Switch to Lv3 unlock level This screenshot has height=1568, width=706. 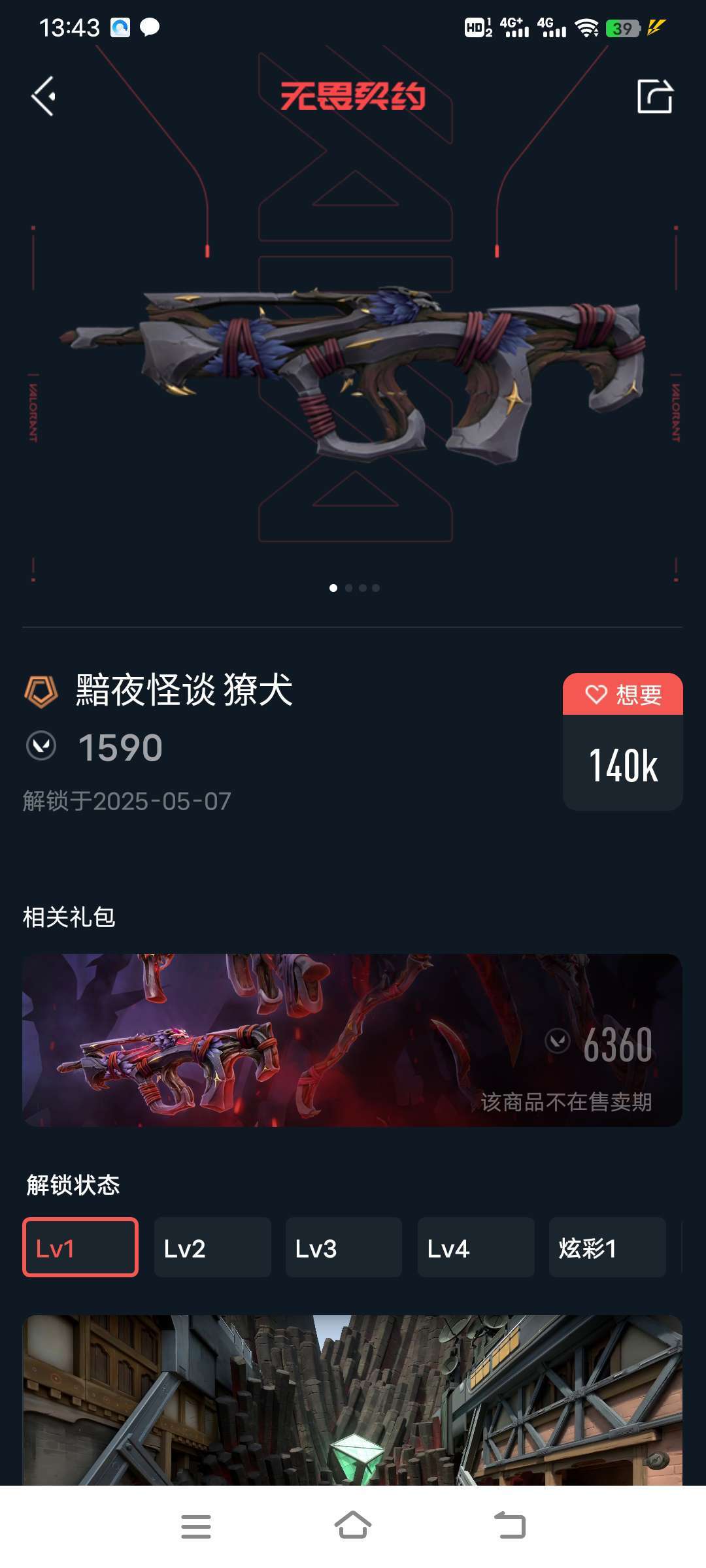tap(344, 1247)
